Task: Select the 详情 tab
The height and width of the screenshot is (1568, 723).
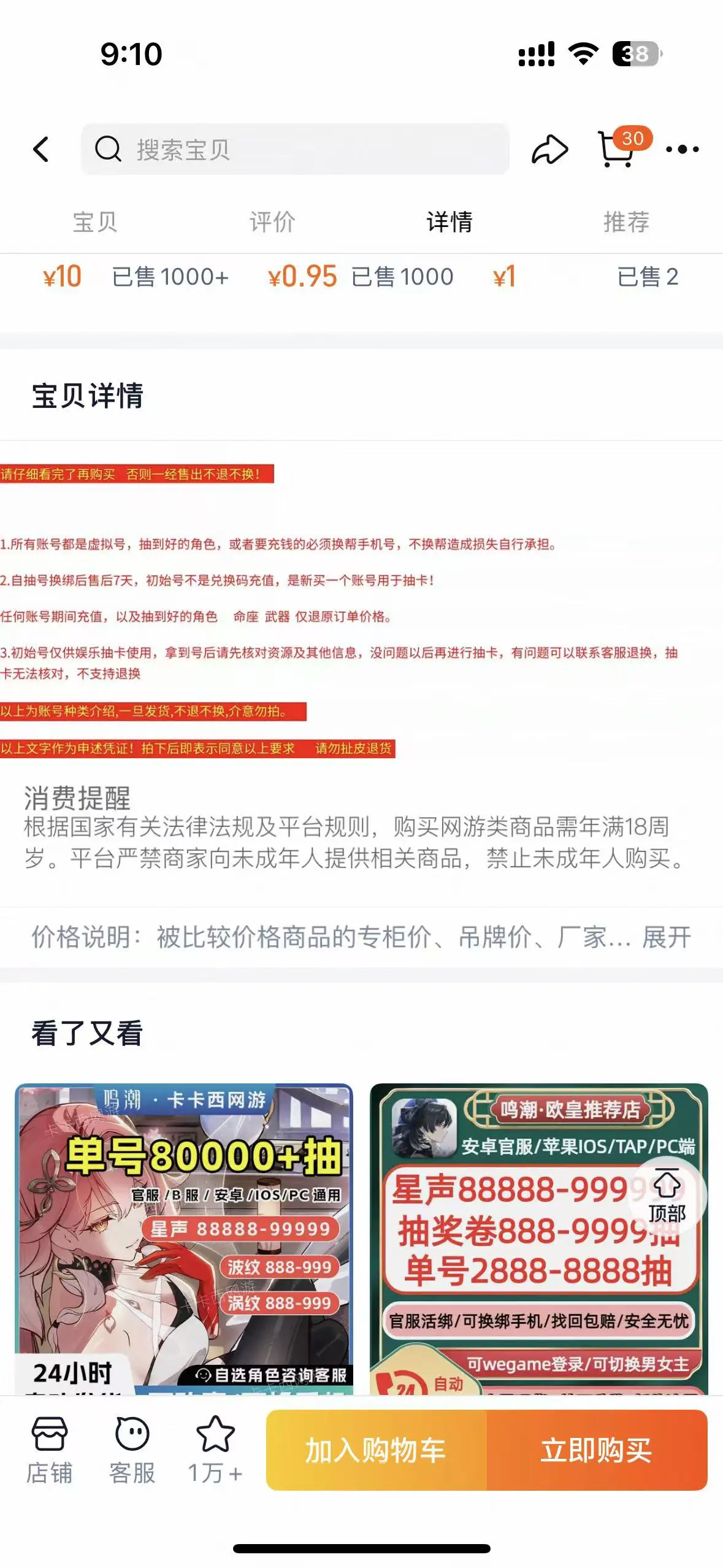Action: pyautogui.click(x=449, y=222)
